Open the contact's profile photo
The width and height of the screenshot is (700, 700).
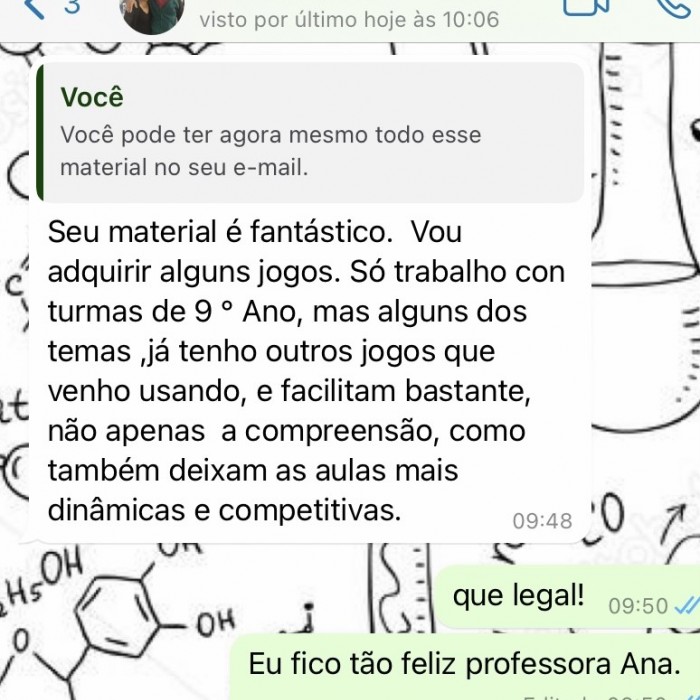click(x=151, y=14)
